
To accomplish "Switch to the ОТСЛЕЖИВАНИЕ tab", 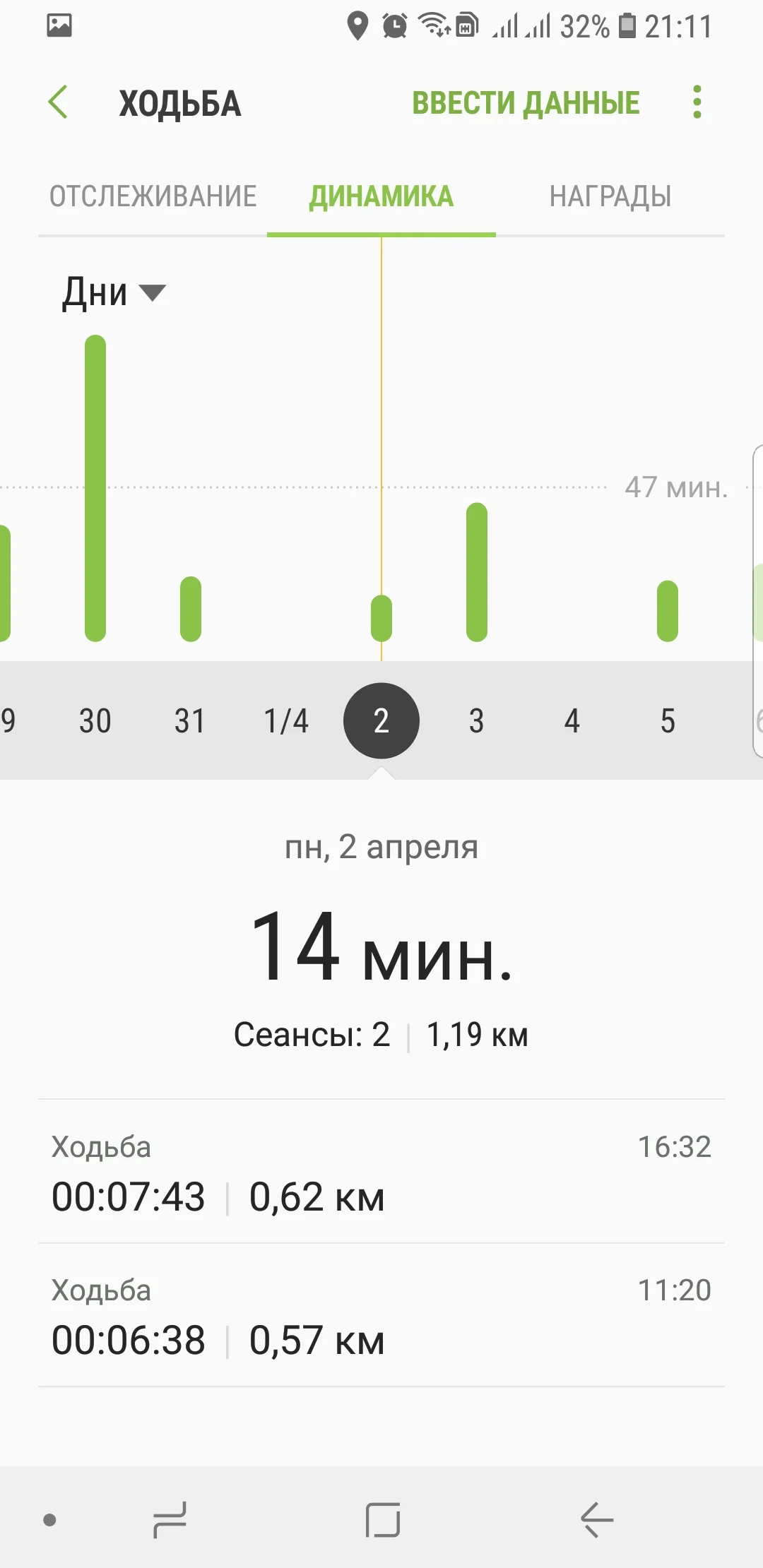I will tap(153, 196).
